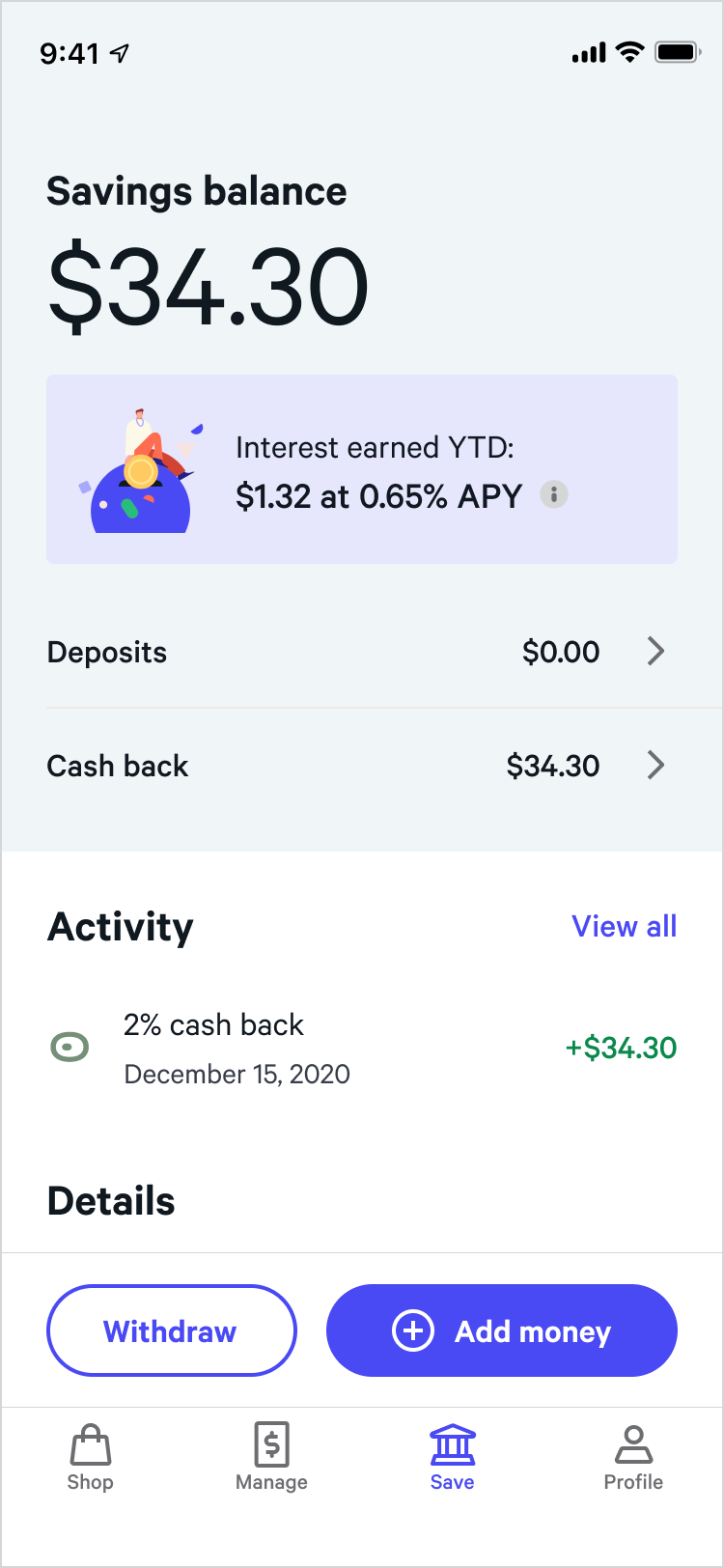Add money to savings
Screen dimensions: 724x1568
point(501,1330)
